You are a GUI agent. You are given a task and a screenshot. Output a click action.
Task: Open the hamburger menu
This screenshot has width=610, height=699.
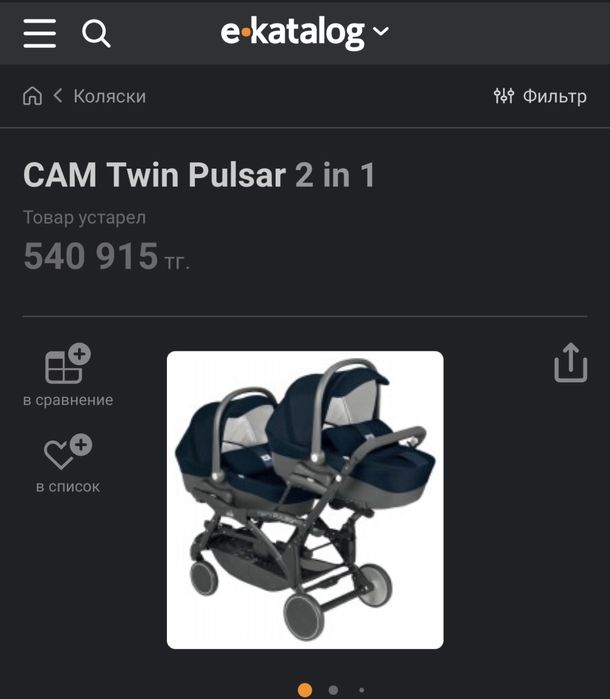click(x=40, y=33)
